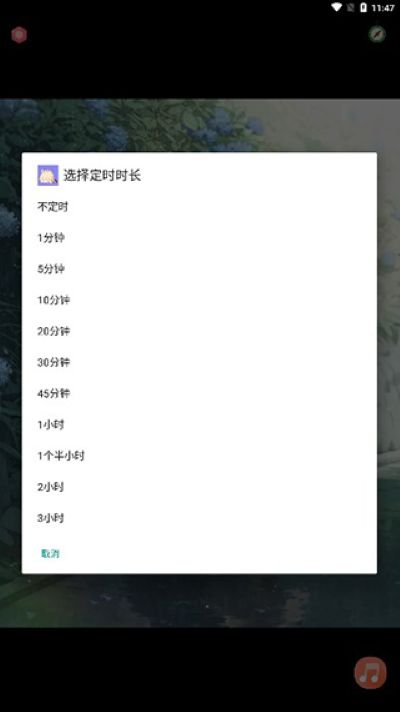Set the timer to 45分钟
The height and width of the screenshot is (712, 400).
[x=199, y=393]
